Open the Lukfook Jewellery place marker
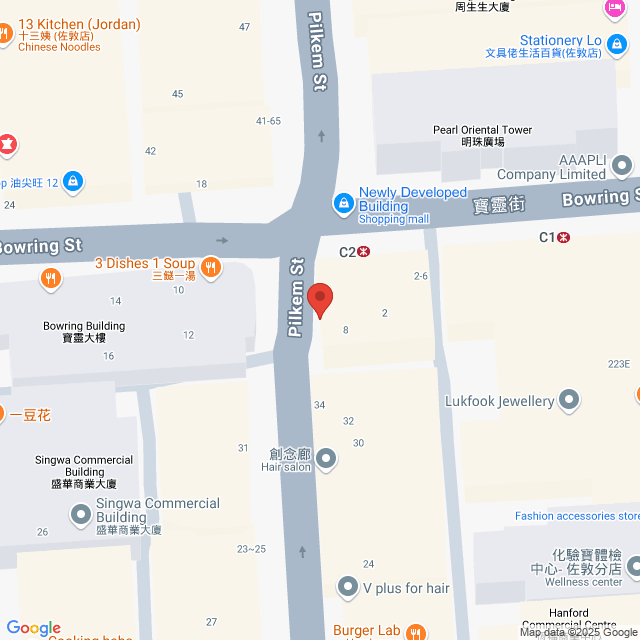The width and height of the screenshot is (640, 640). pos(570,401)
